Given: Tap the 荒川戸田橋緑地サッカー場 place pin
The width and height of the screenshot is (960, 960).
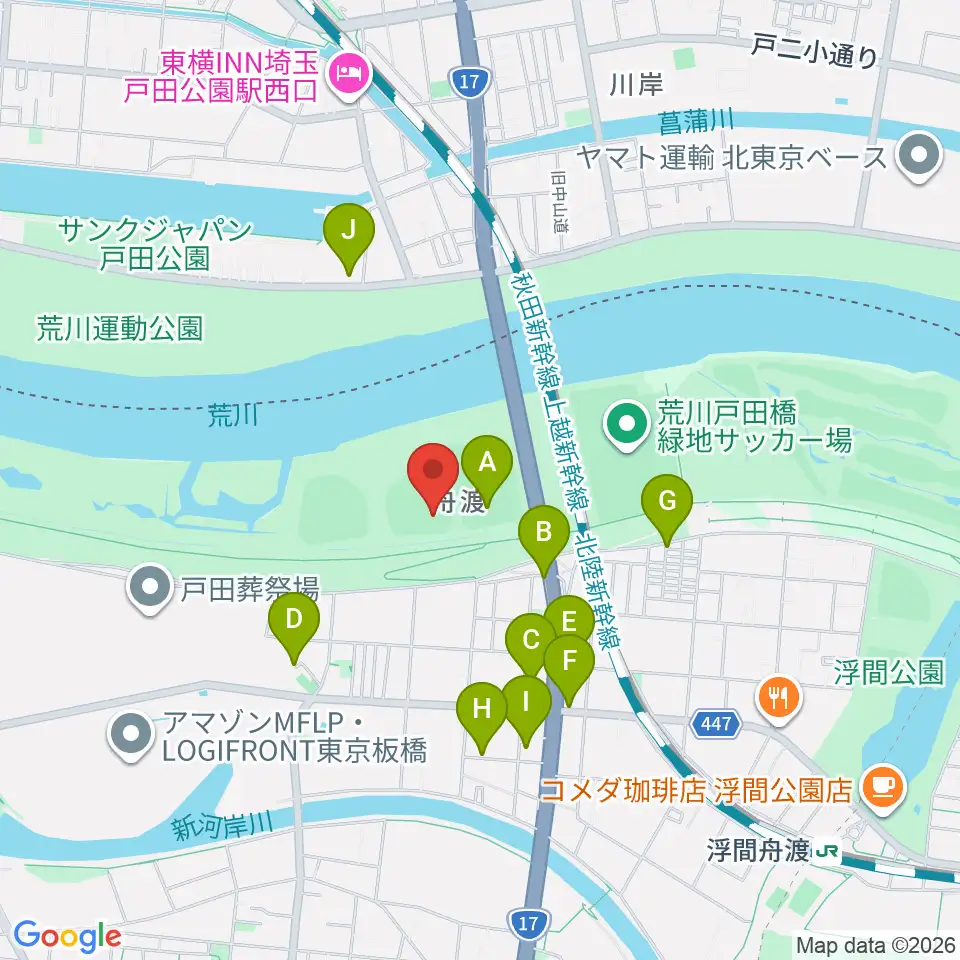Looking at the screenshot, I should (x=626, y=426).
